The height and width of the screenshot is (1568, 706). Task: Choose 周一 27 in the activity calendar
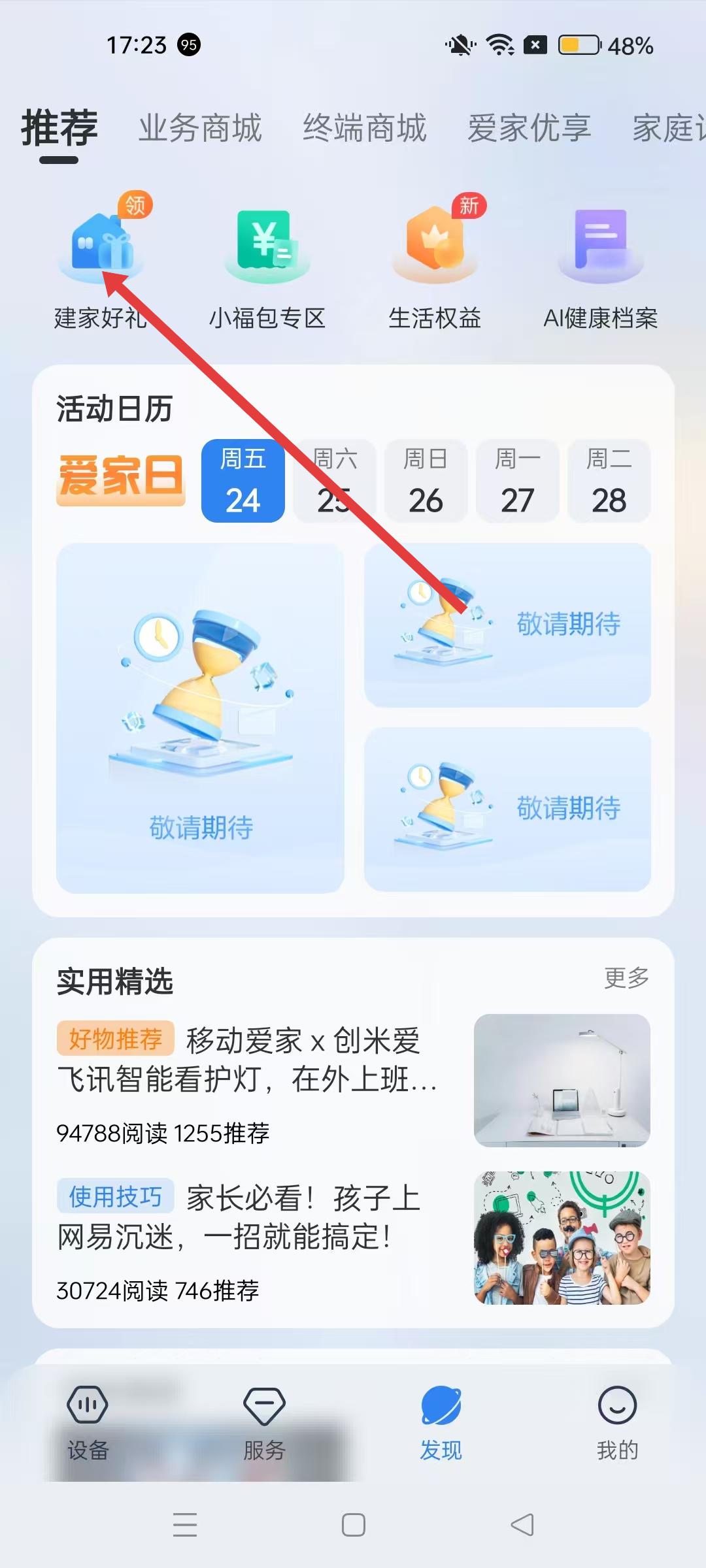(518, 481)
